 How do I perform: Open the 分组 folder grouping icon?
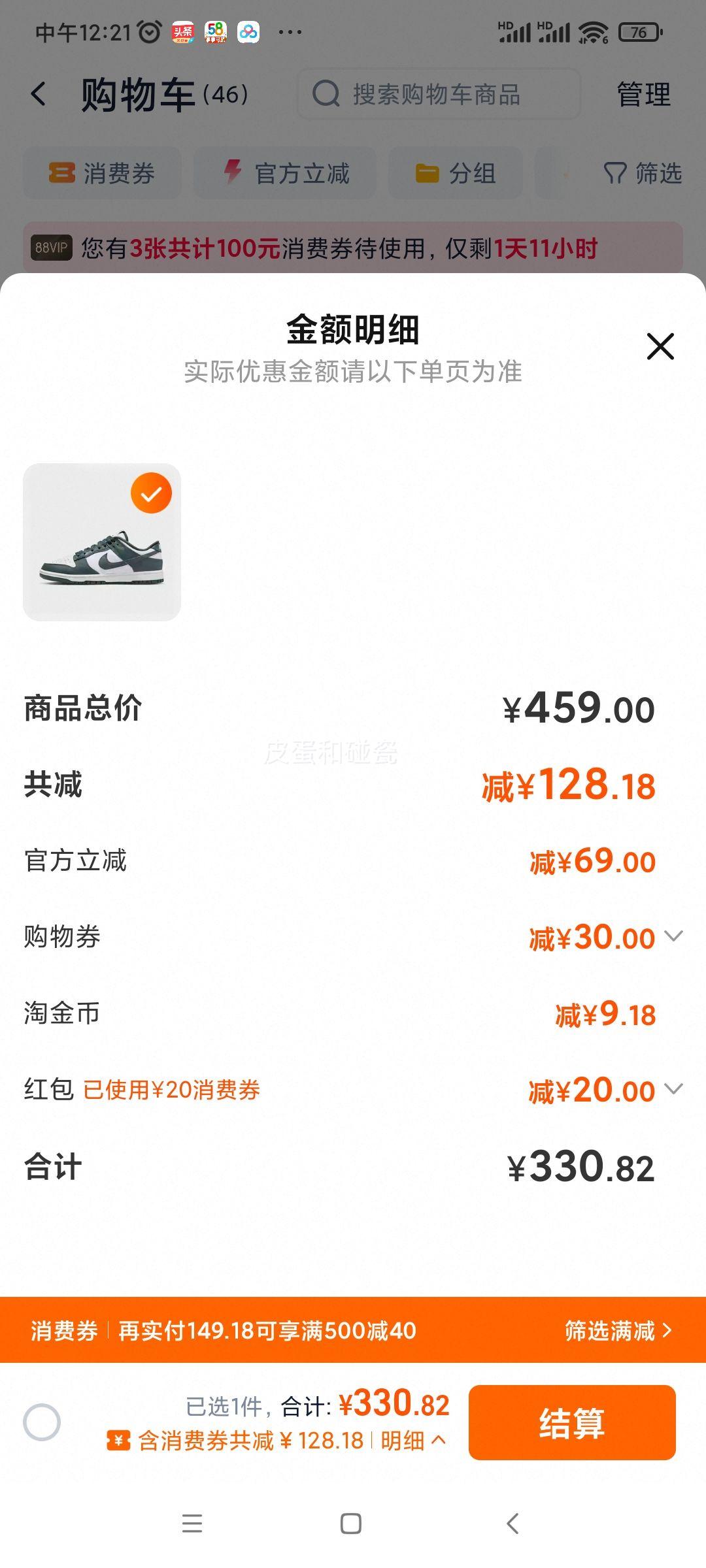click(428, 173)
